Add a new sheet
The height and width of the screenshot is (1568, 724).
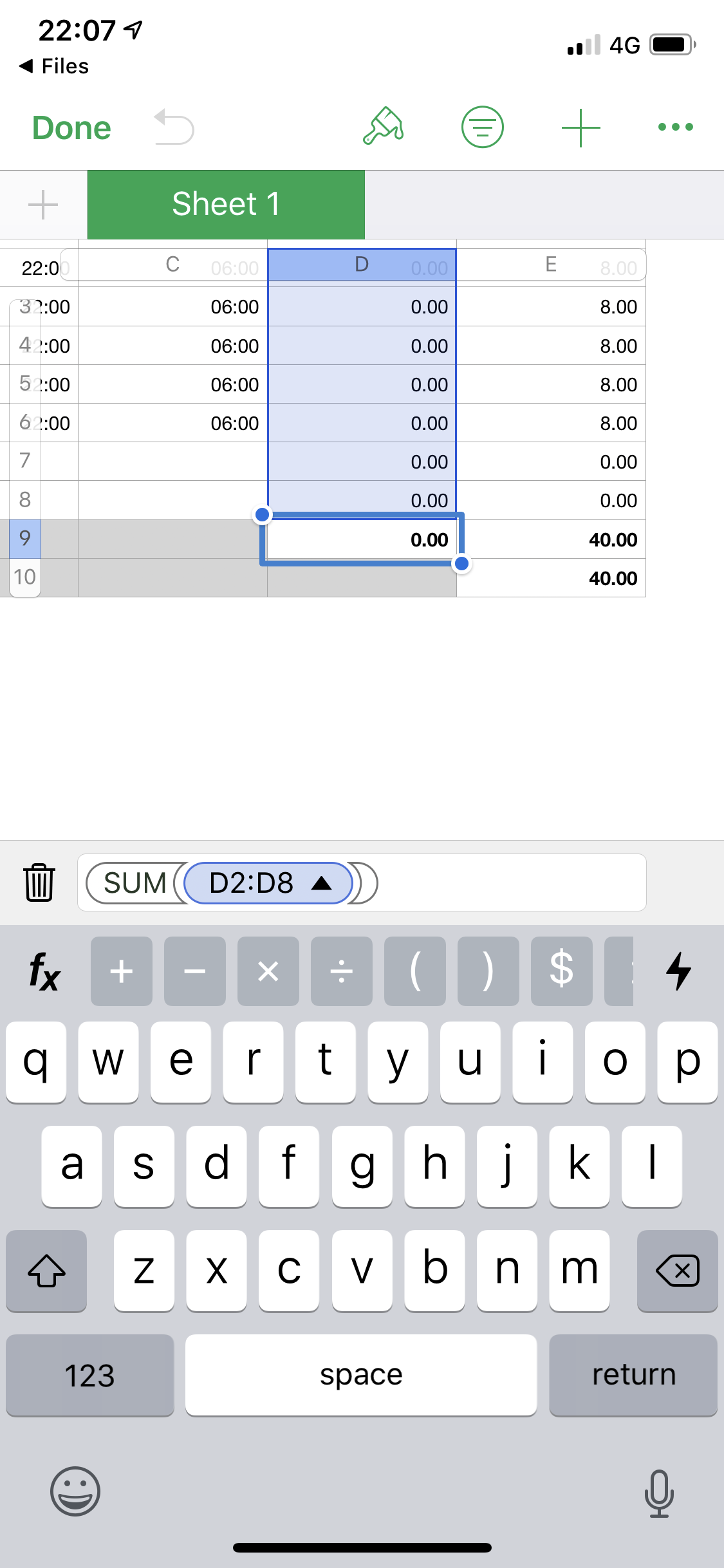pyautogui.click(x=43, y=205)
